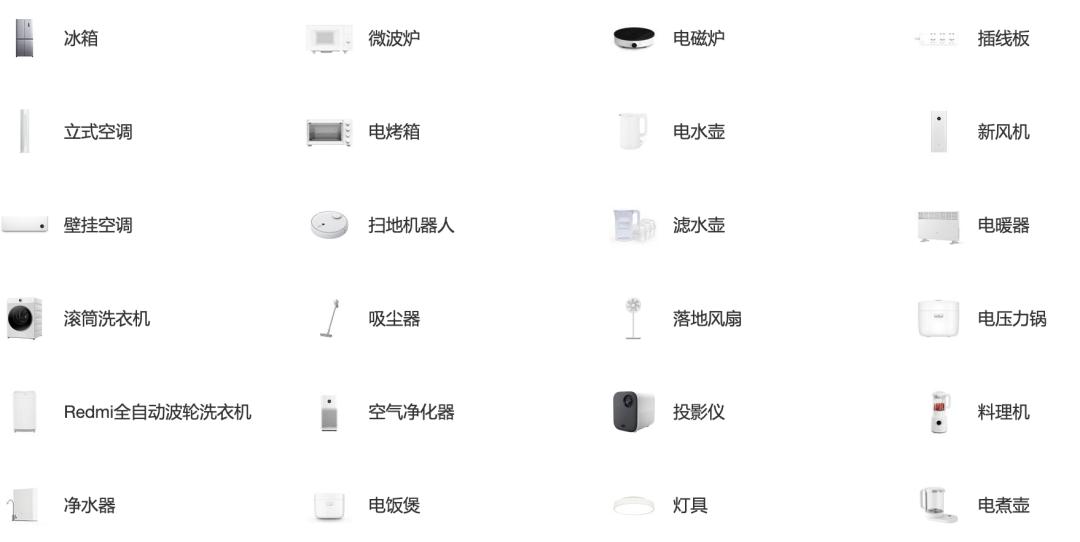
Task: Choose 壁挂空调 category
Action: pyautogui.click(x=97, y=225)
